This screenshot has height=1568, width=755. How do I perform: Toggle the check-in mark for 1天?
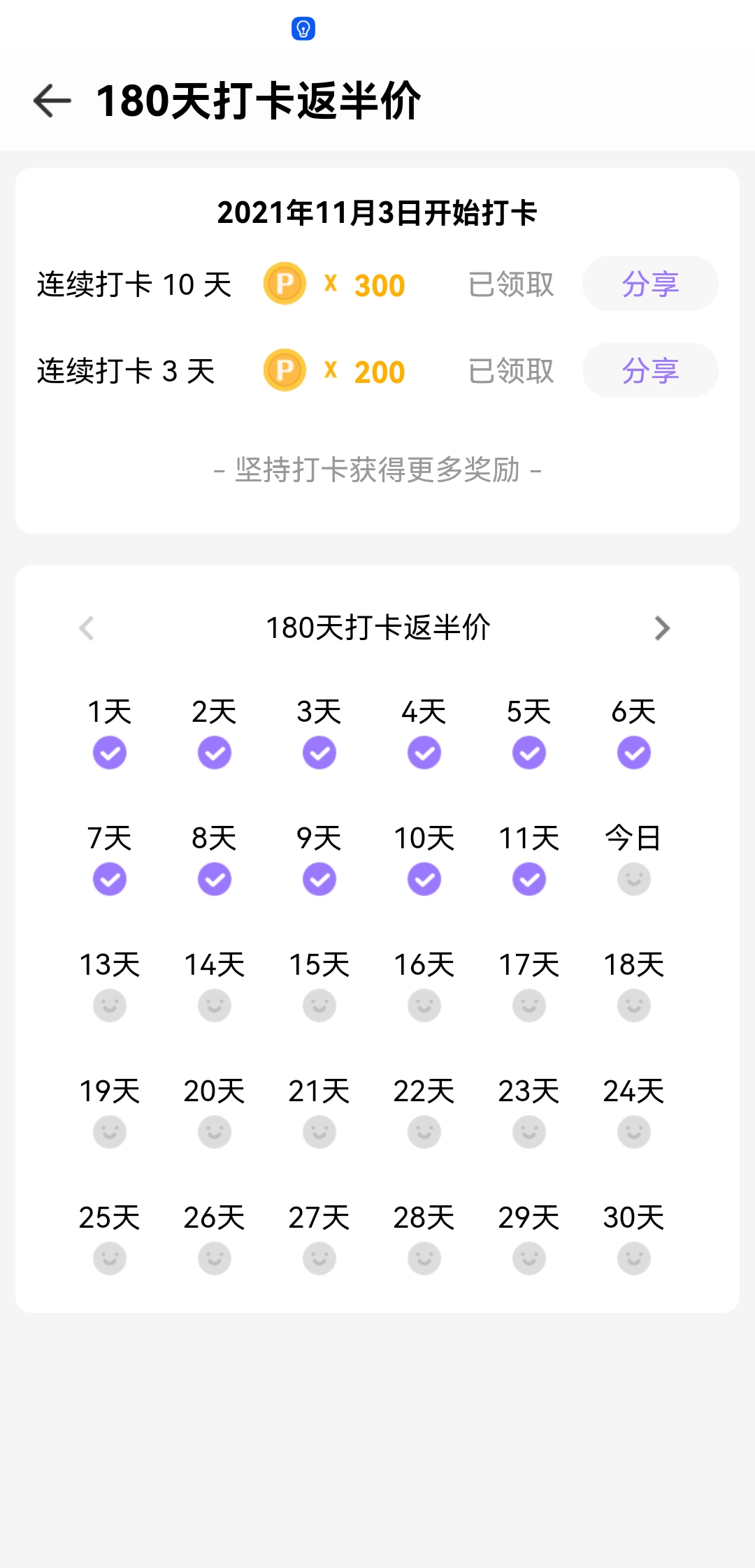(x=109, y=752)
